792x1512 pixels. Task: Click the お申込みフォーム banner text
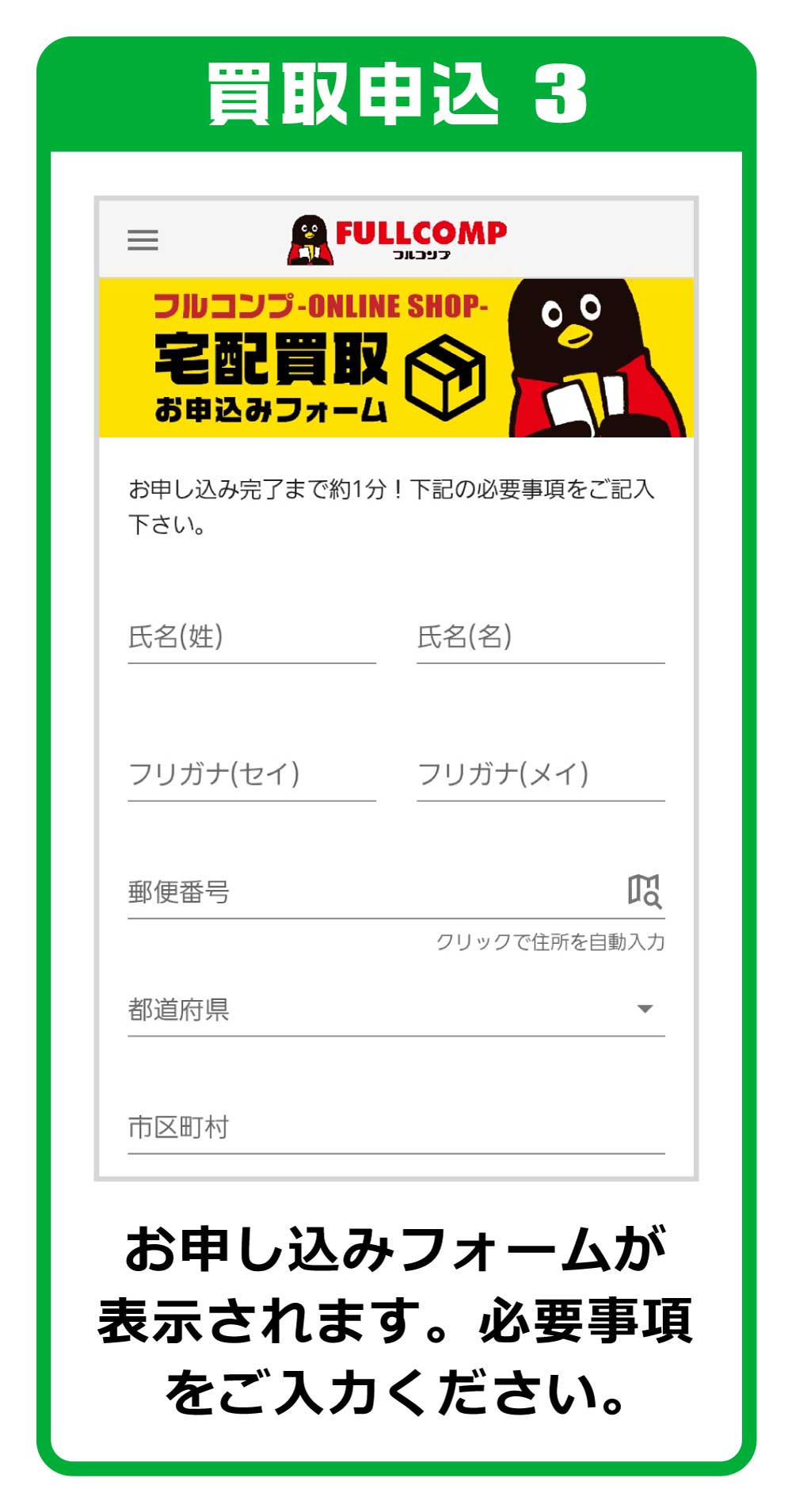coord(273,410)
